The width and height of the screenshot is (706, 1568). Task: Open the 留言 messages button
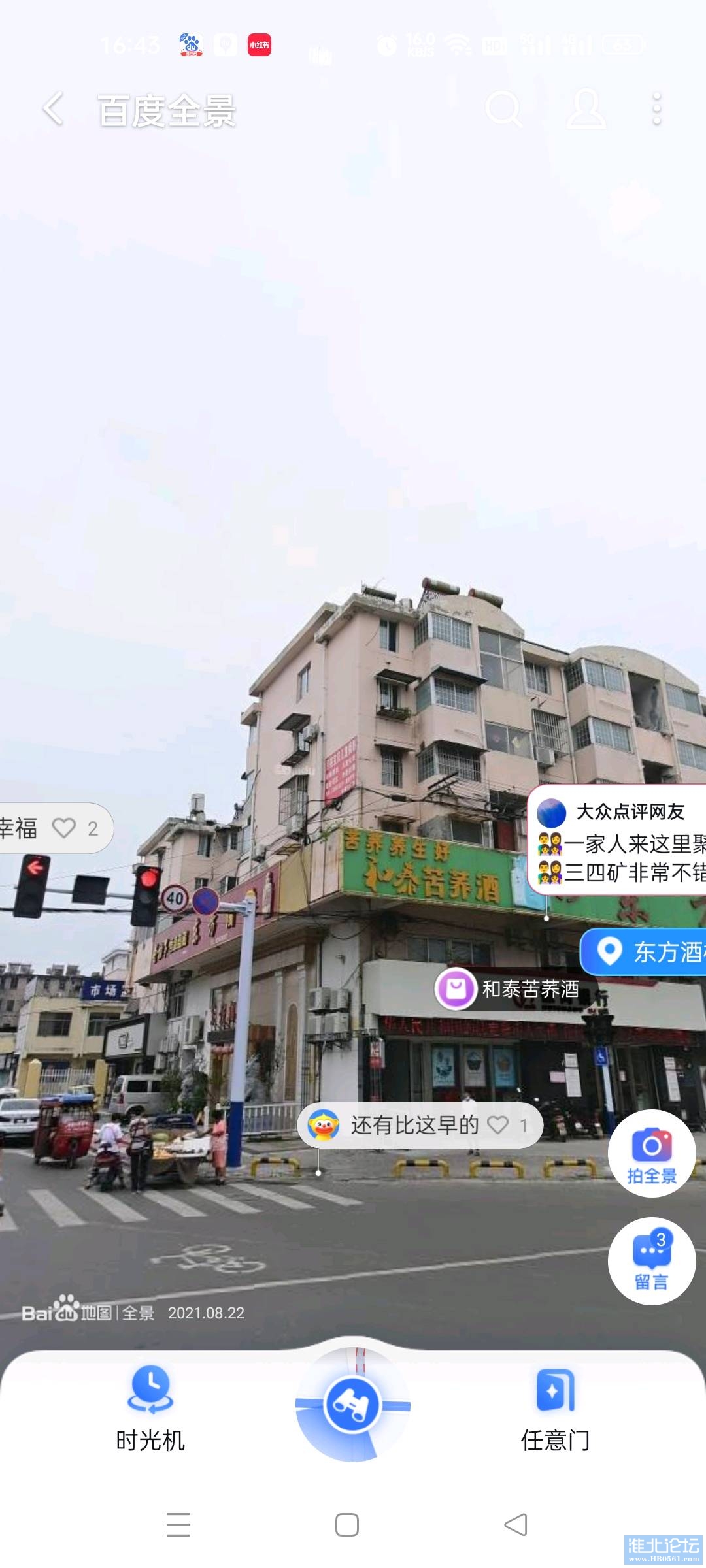[652, 1261]
